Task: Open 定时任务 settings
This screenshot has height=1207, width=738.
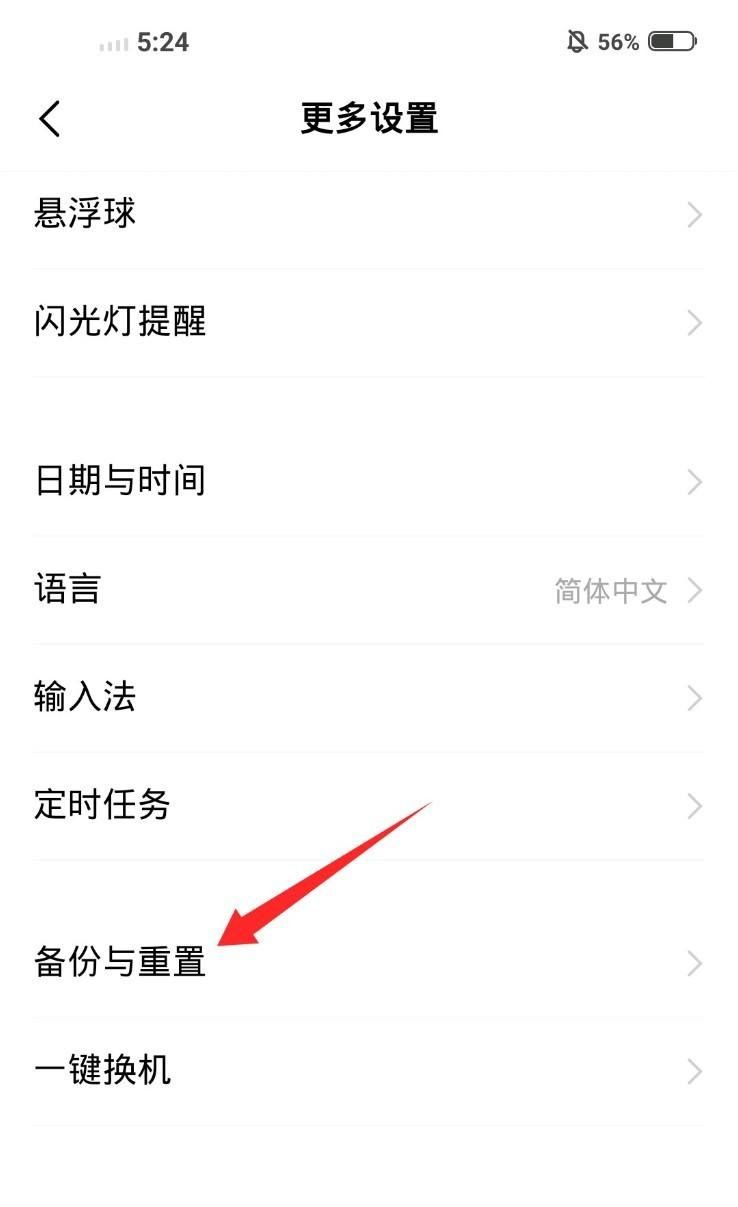Action: click(368, 806)
